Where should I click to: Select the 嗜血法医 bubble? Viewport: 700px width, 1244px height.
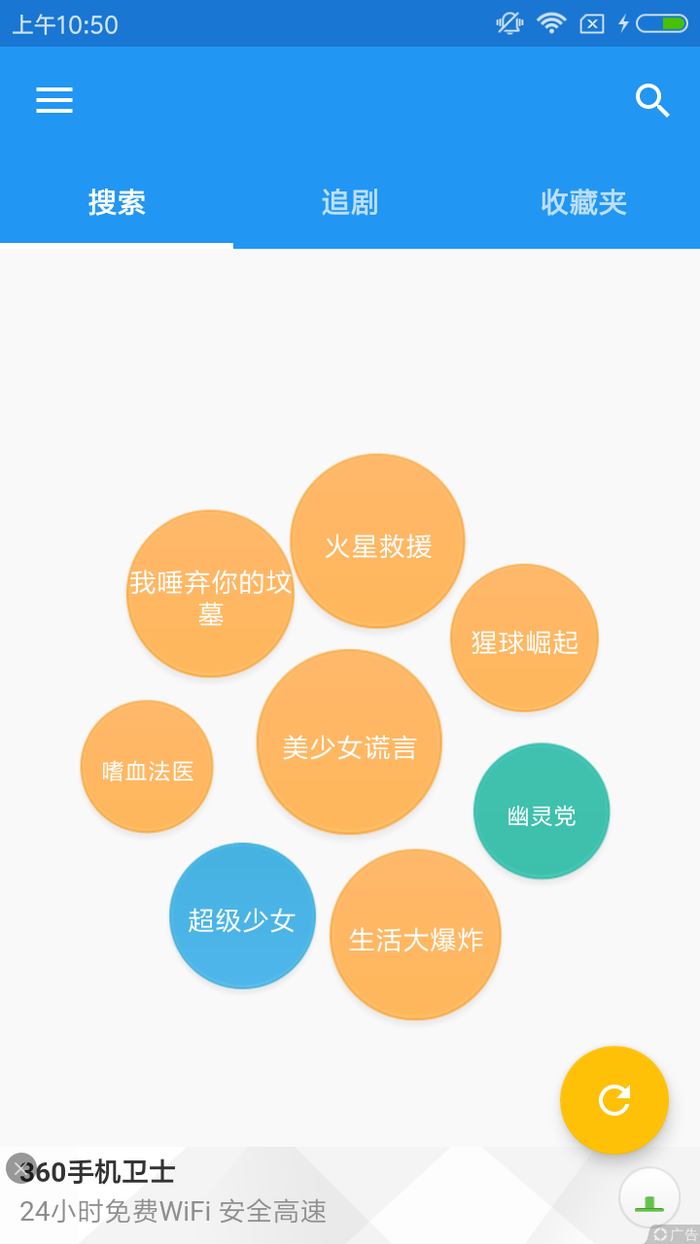click(147, 767)
